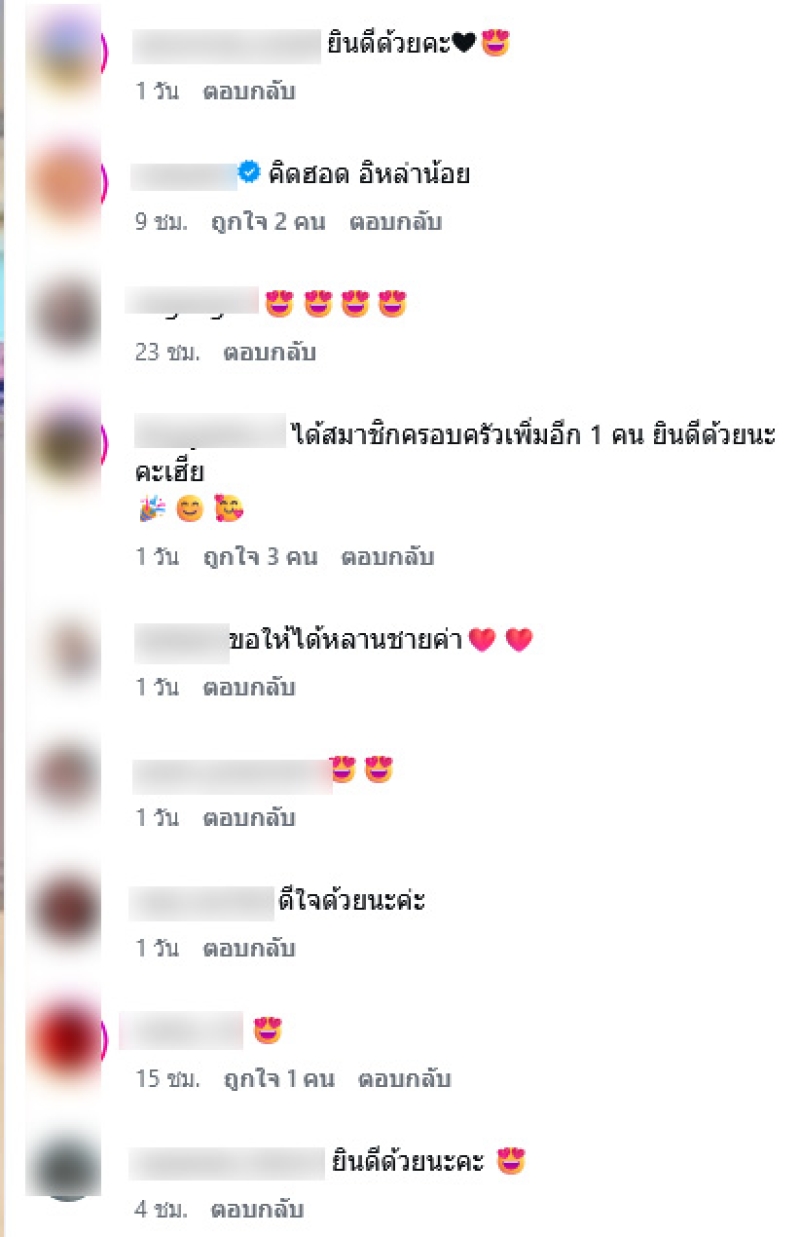Reply to the 'ยินดีด้วยคะ' comment with black heart

pos(249,91)
